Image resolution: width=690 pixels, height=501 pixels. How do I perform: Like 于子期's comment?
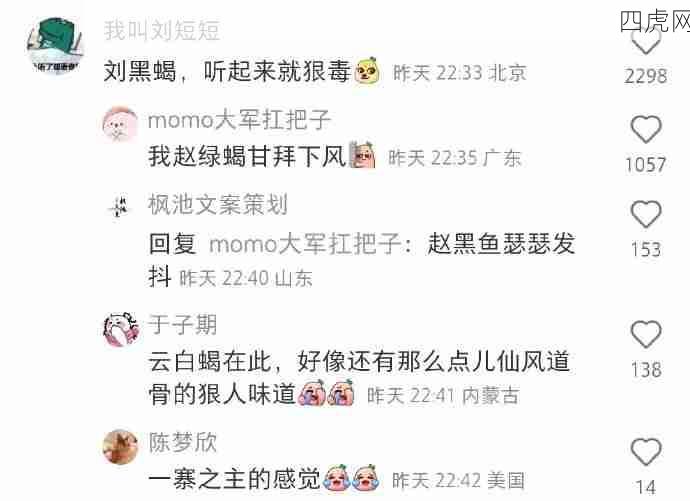click(646, 334)
